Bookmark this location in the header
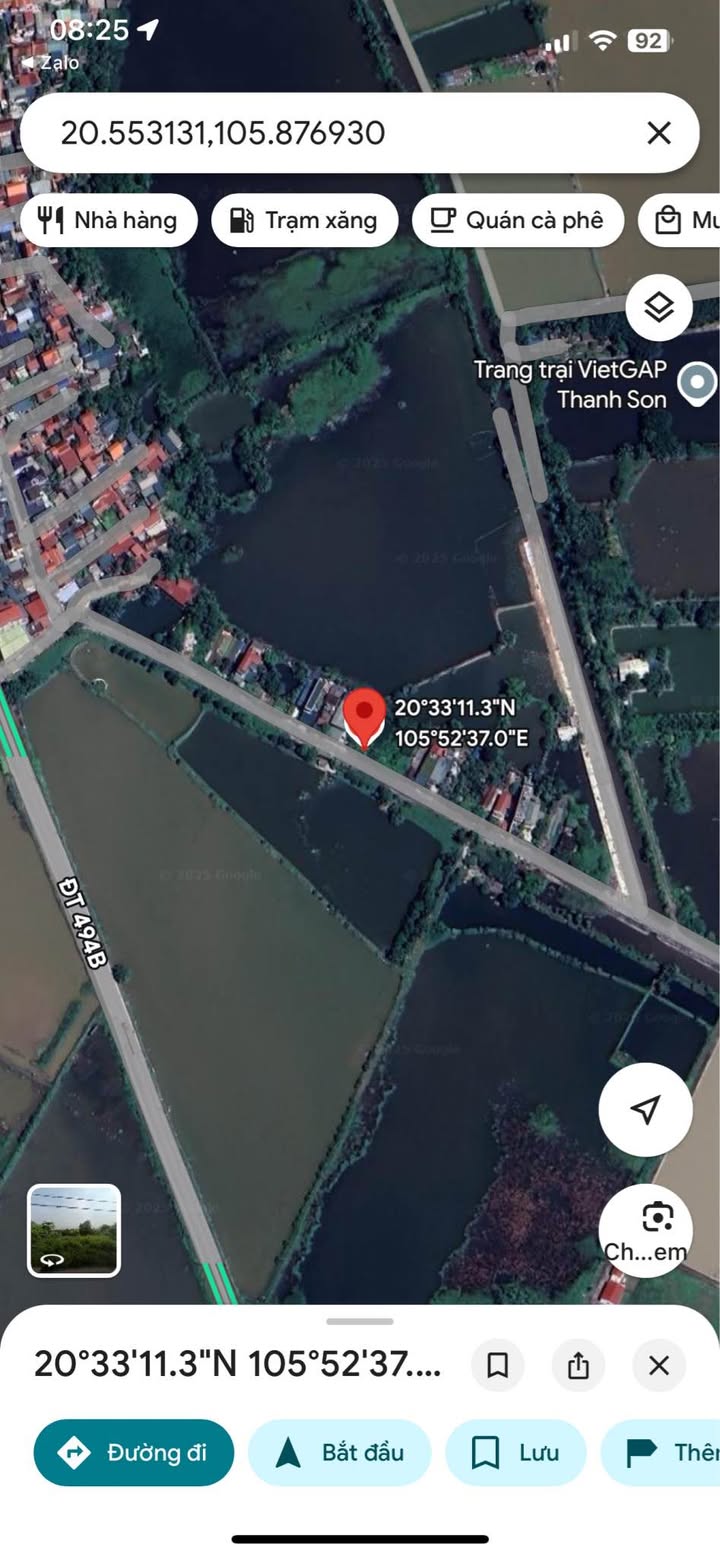Image resolution: width=720 pixels, height=1557 pixels. pos(497,1365)
